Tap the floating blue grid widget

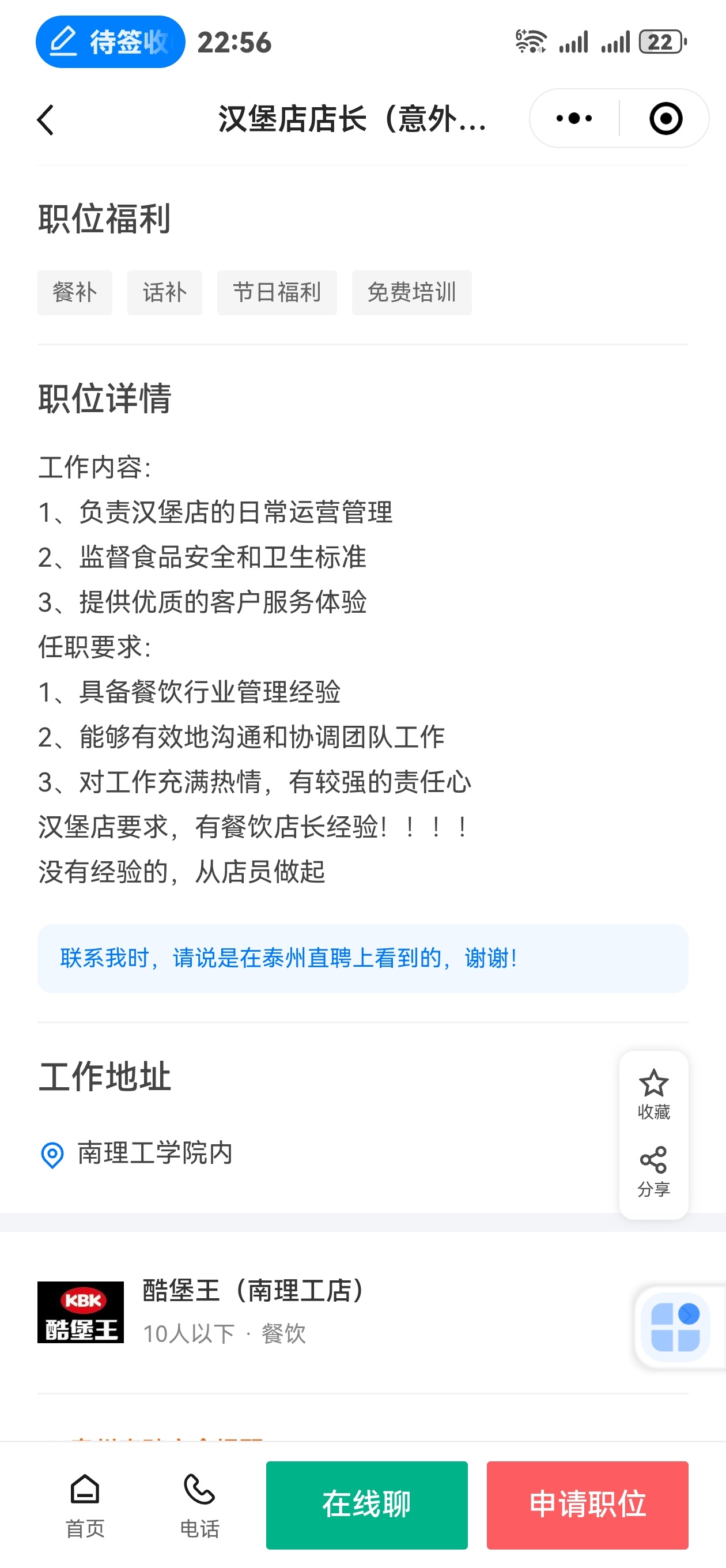pos(675,1326)
